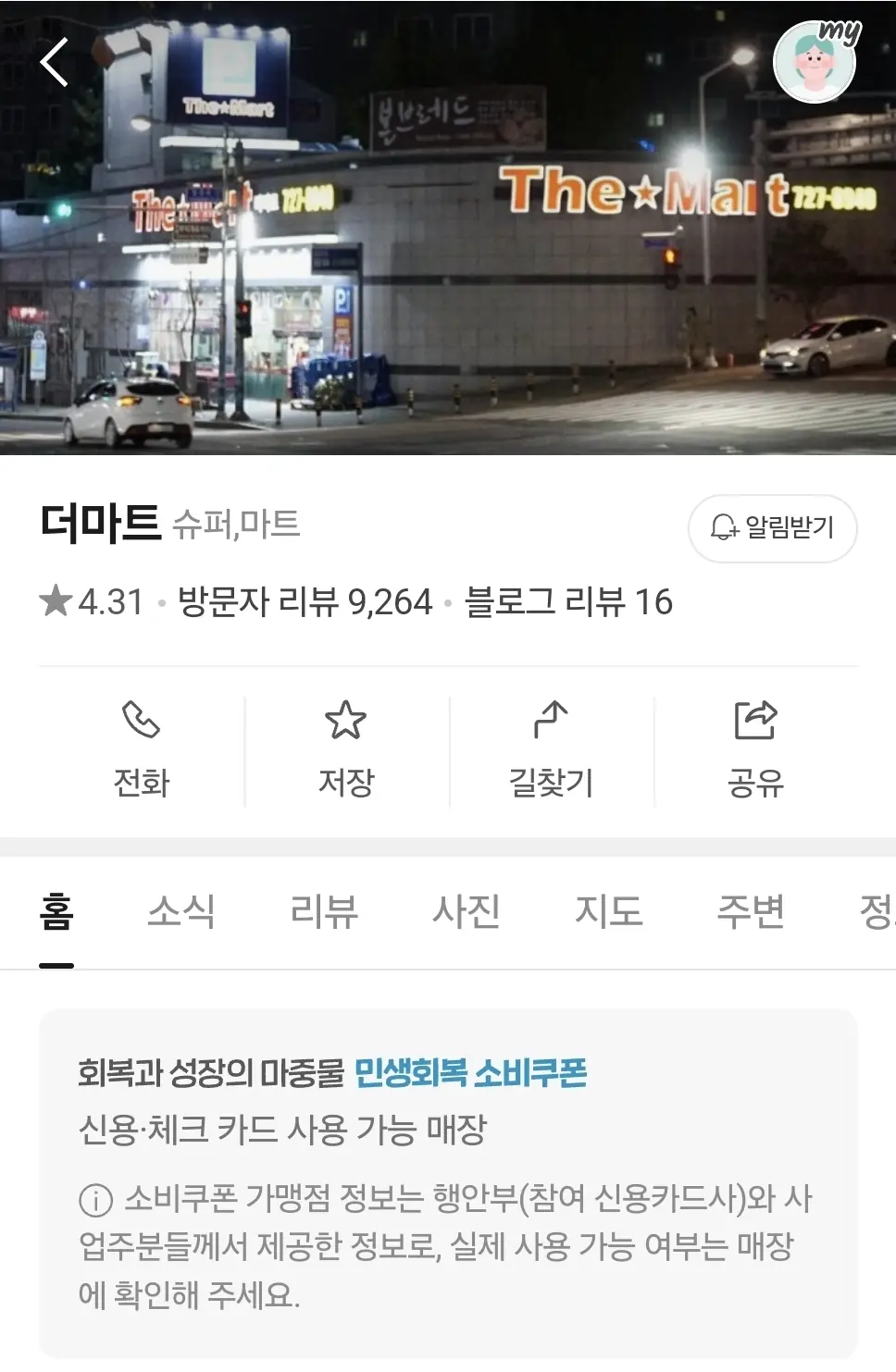Select the 홈 tab
The height and width of the screenshot is (1372, 896).
(56, 912)
